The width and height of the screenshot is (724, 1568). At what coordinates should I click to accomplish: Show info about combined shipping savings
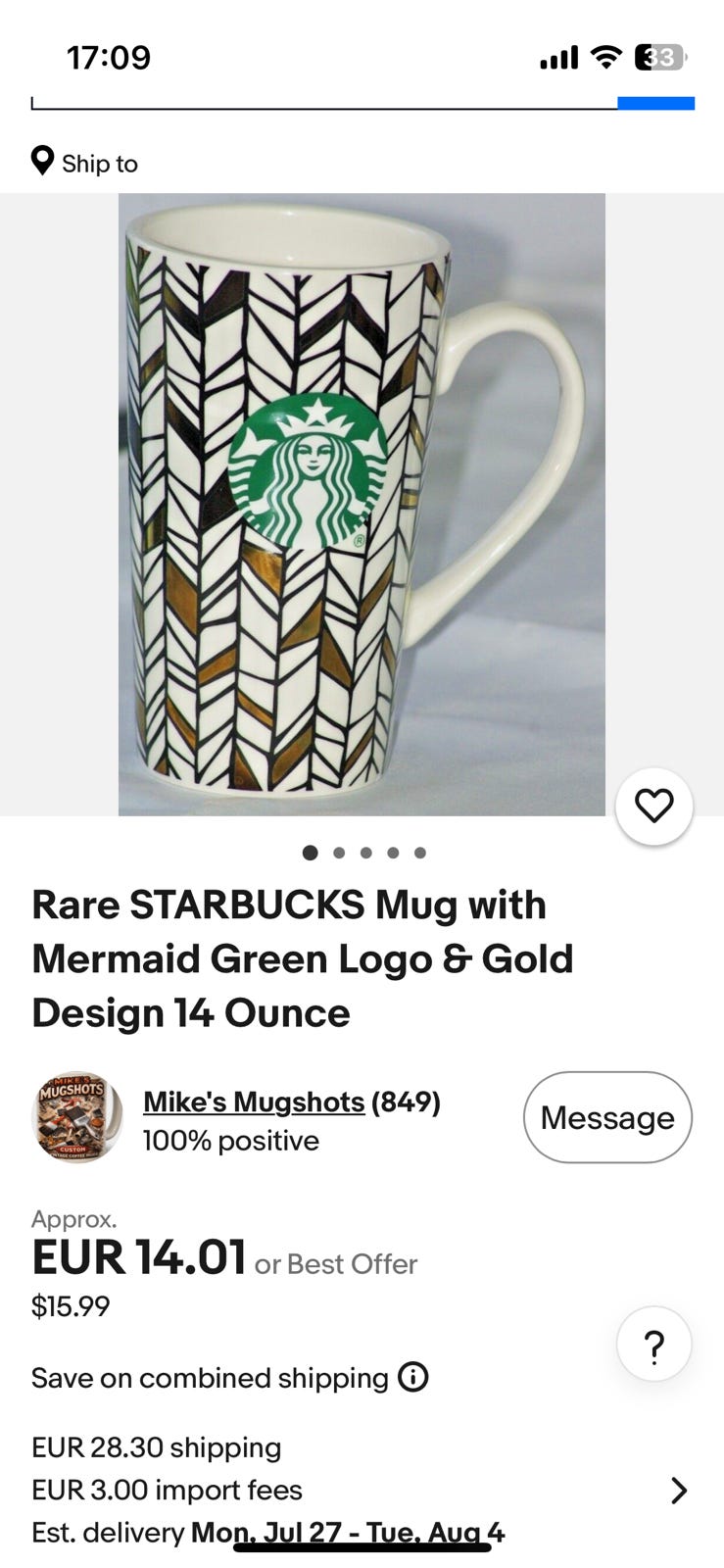point(413,1378)
